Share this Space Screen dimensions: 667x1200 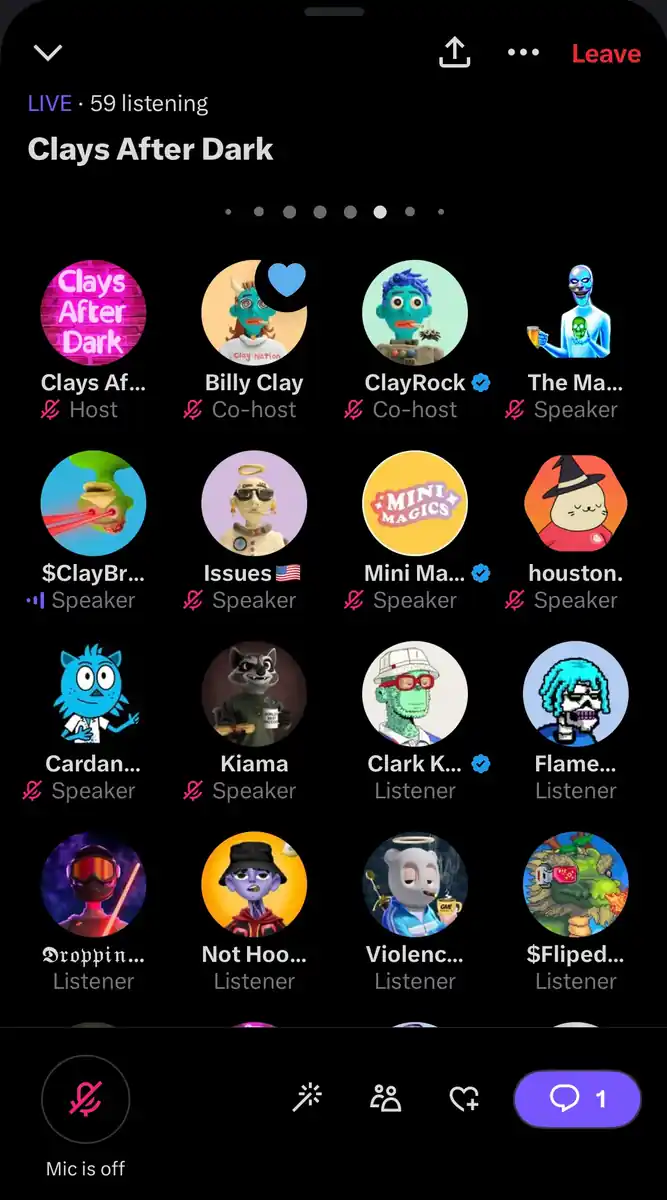(x=455, y=53)
